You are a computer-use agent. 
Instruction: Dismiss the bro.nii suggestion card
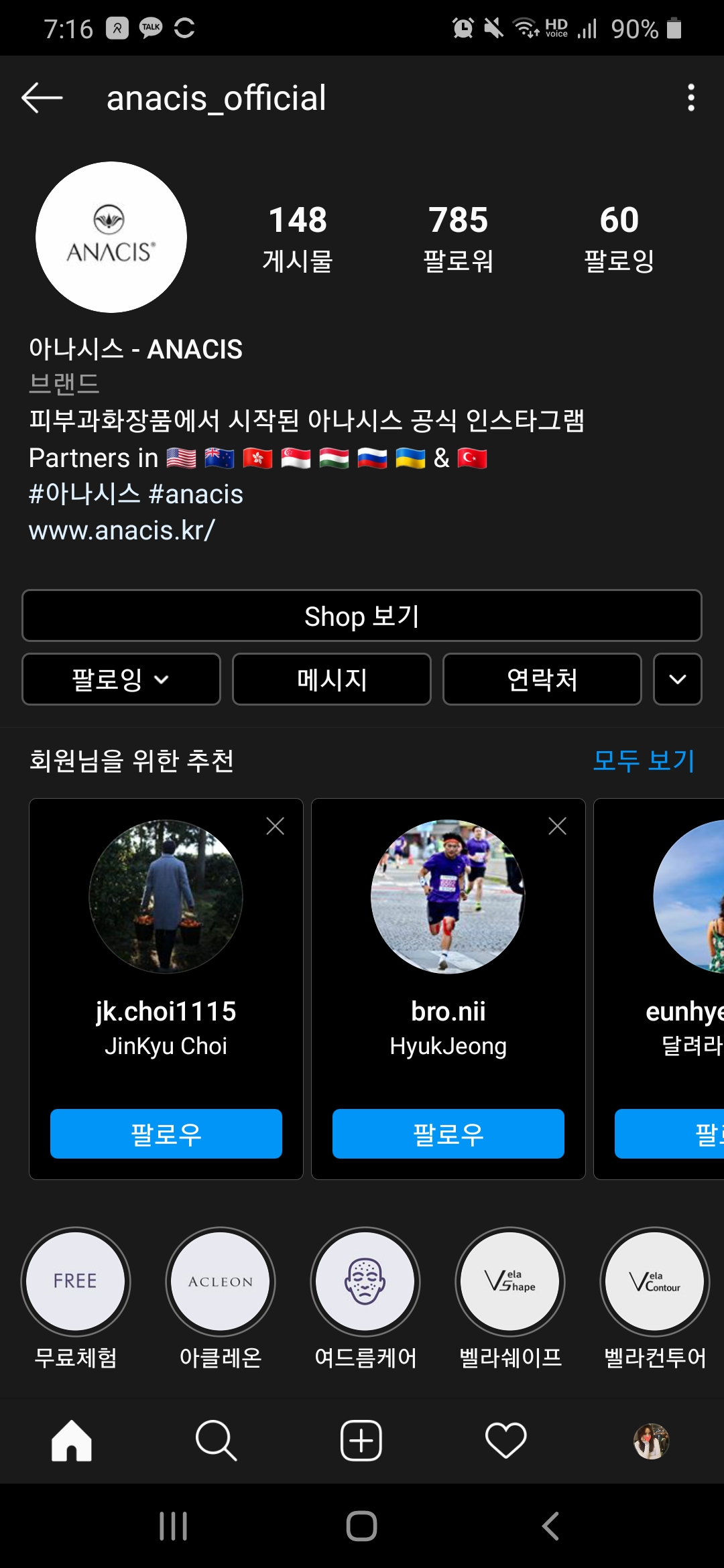[558, 826]
